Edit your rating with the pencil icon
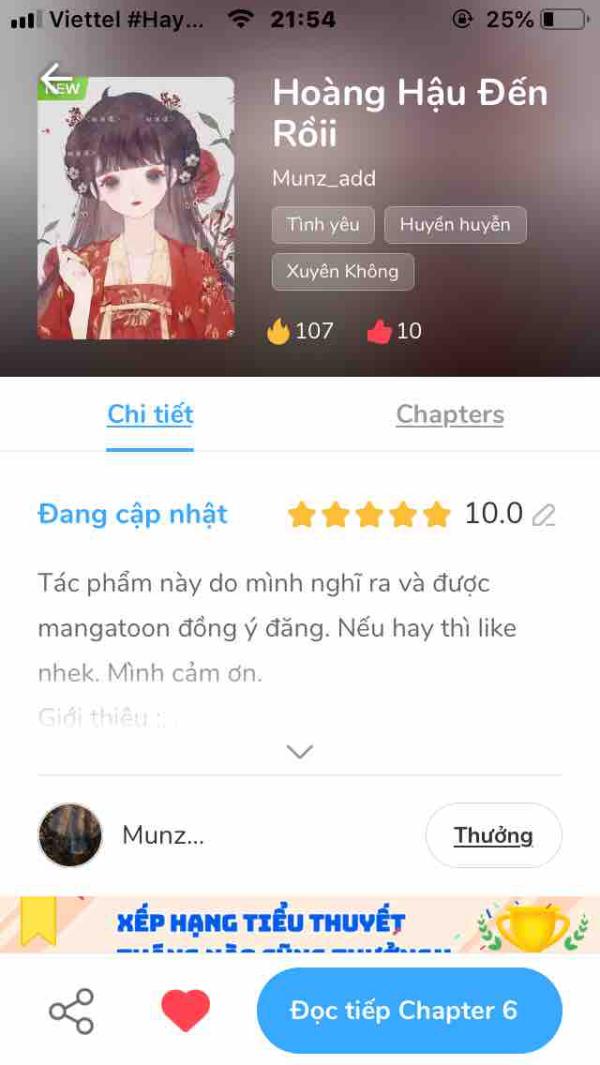 (x=543, y=515)
